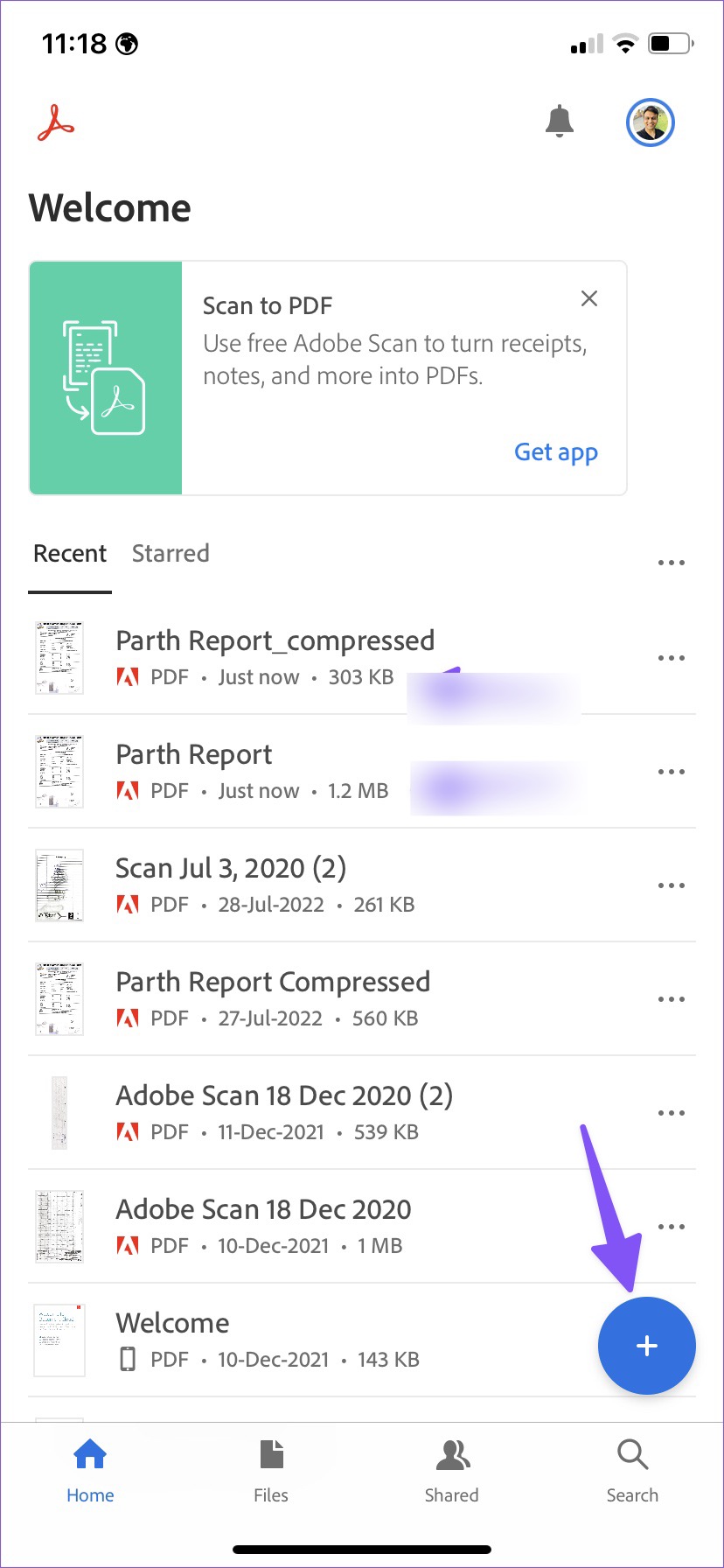This screenshot has width=724, height=1568.
Task: Switch to the Shared tab
Action: pos(452,1471)
